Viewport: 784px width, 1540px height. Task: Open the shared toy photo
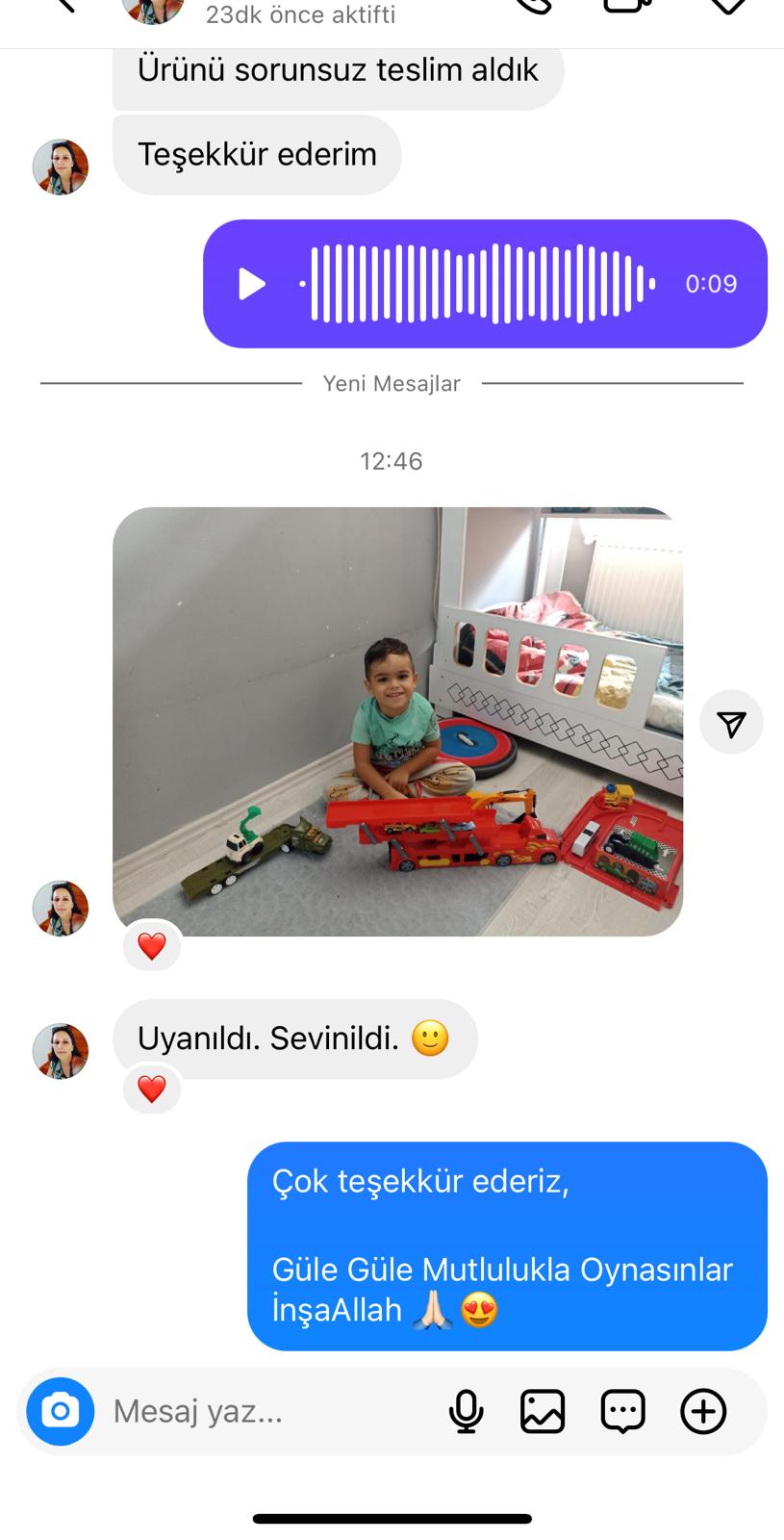397,721
